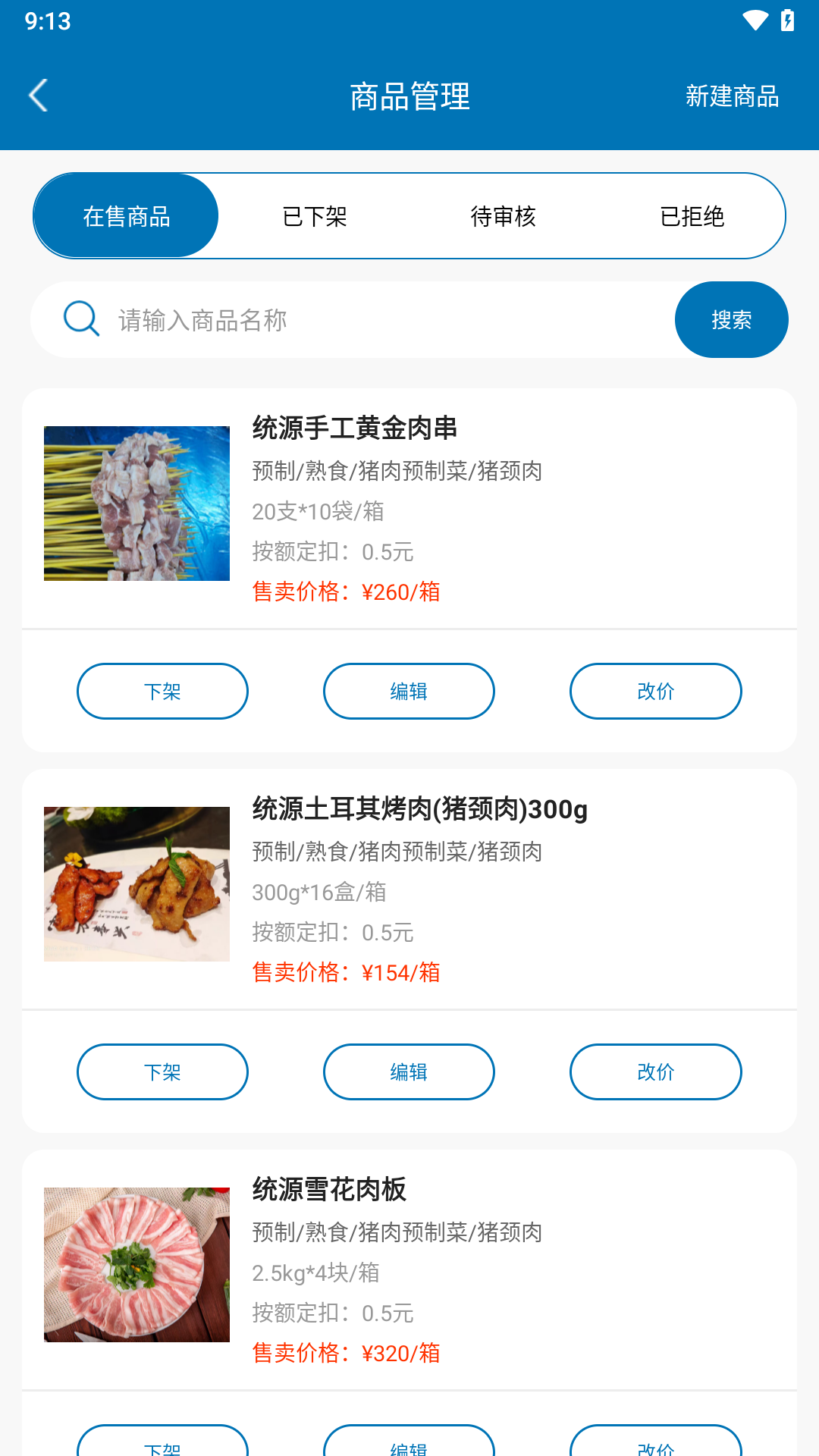The image size is (819, 1456).
Task: Switch to the 已下架 tab
Action: [315, 215]
